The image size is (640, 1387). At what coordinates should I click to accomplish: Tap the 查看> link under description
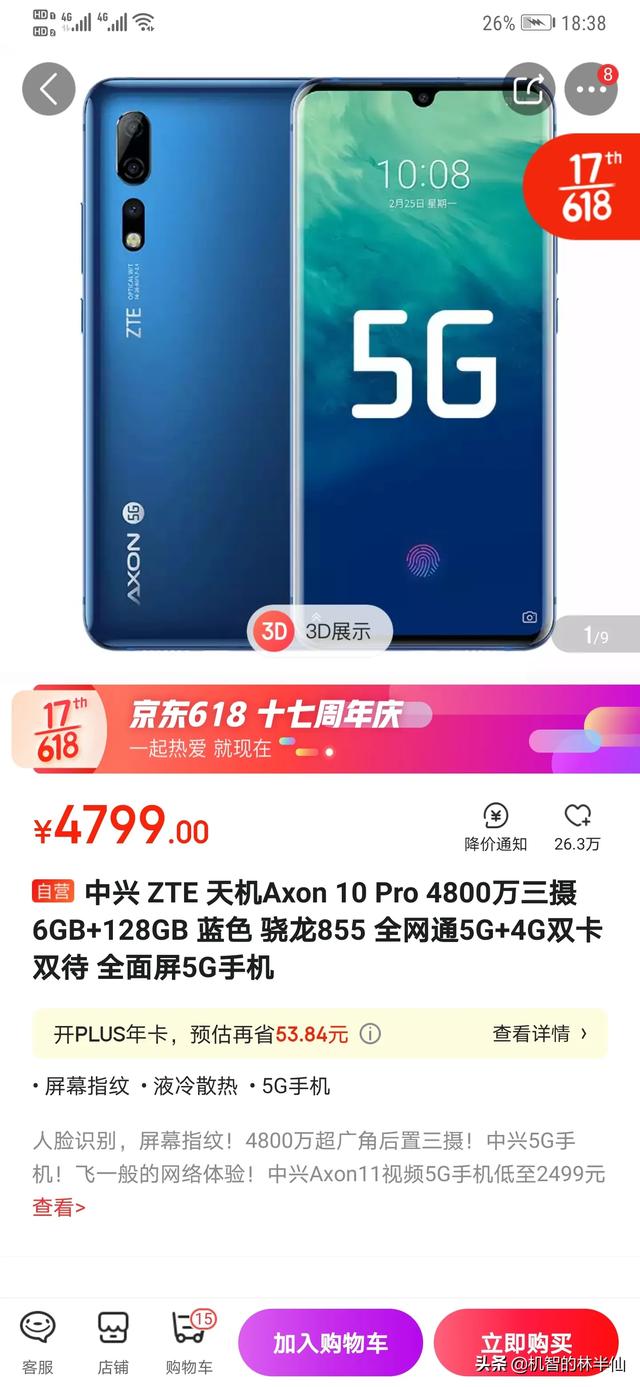coord(59,1207)
